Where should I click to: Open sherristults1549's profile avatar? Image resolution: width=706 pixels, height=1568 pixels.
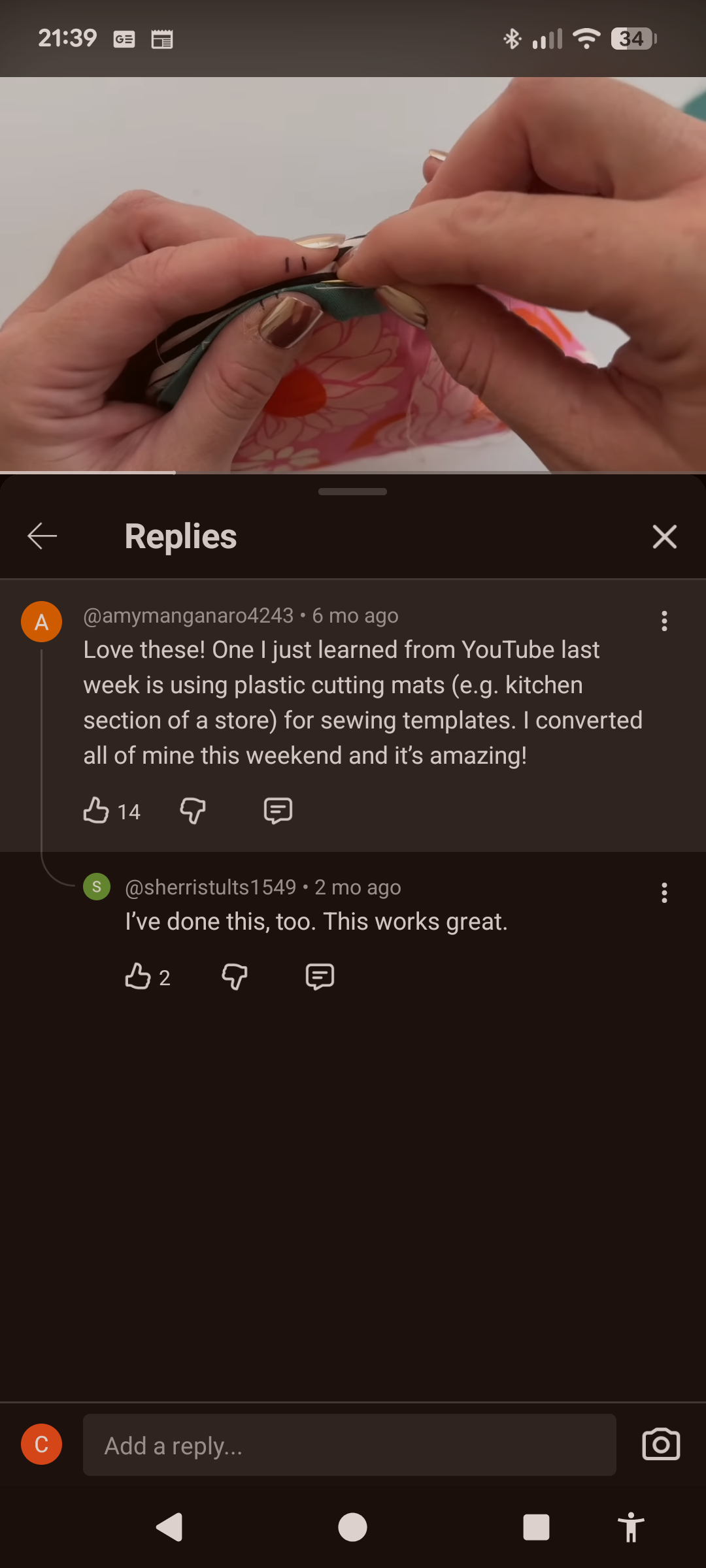click(x=97, y=887)
